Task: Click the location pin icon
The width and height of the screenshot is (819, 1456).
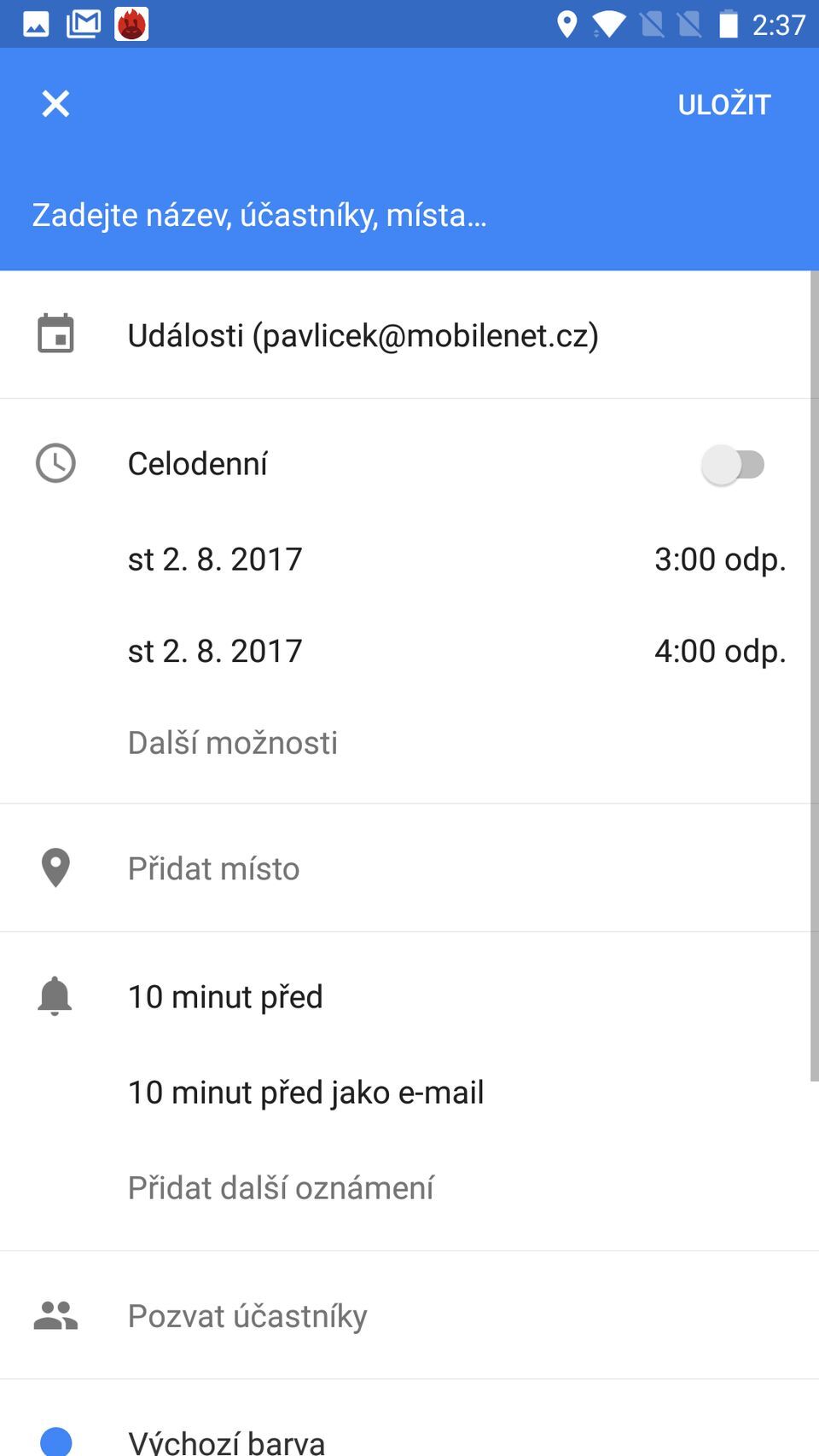Action: click(x=55, y=867)
